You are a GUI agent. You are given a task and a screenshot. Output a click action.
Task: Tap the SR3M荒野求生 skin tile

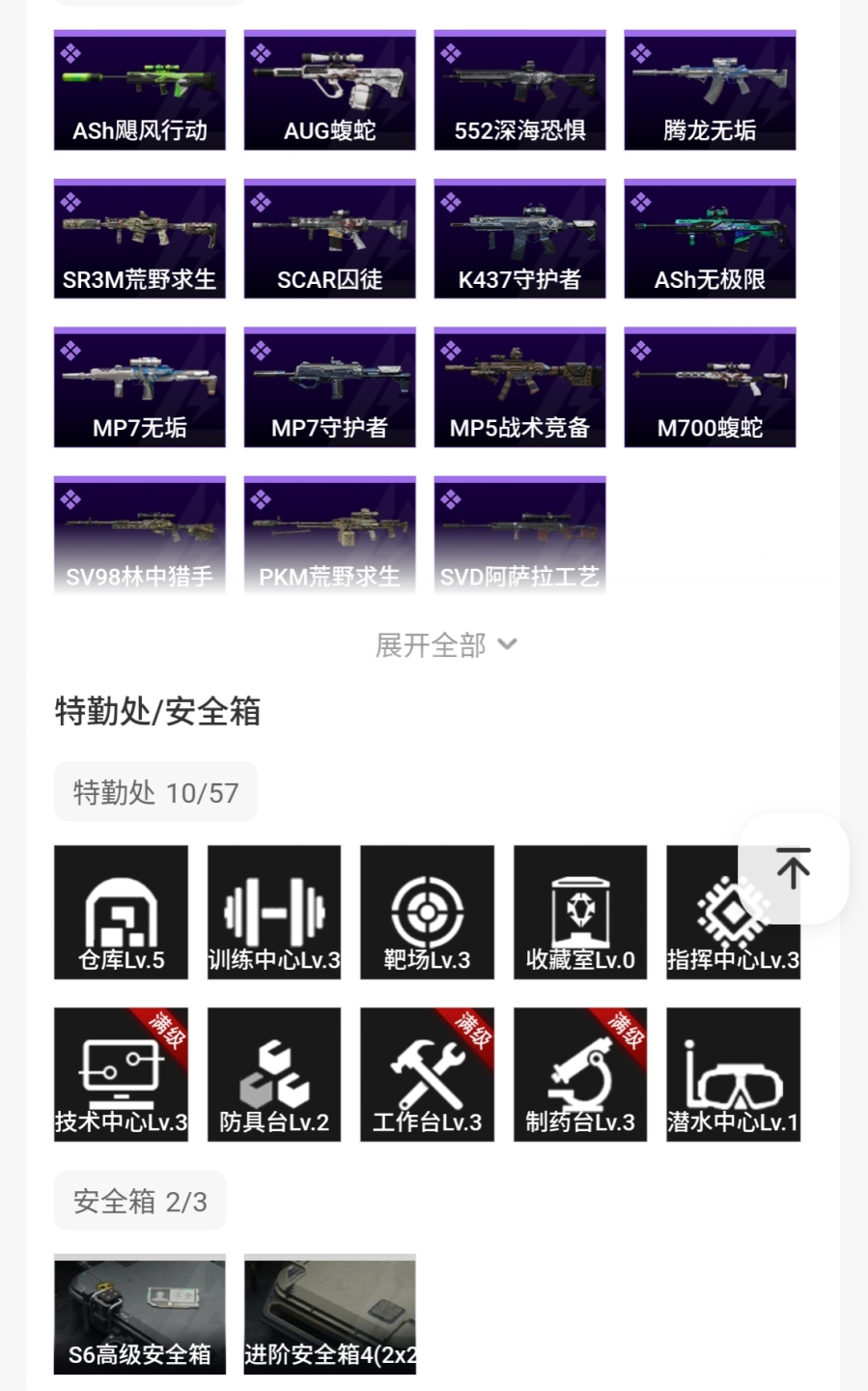coord(140,239)
